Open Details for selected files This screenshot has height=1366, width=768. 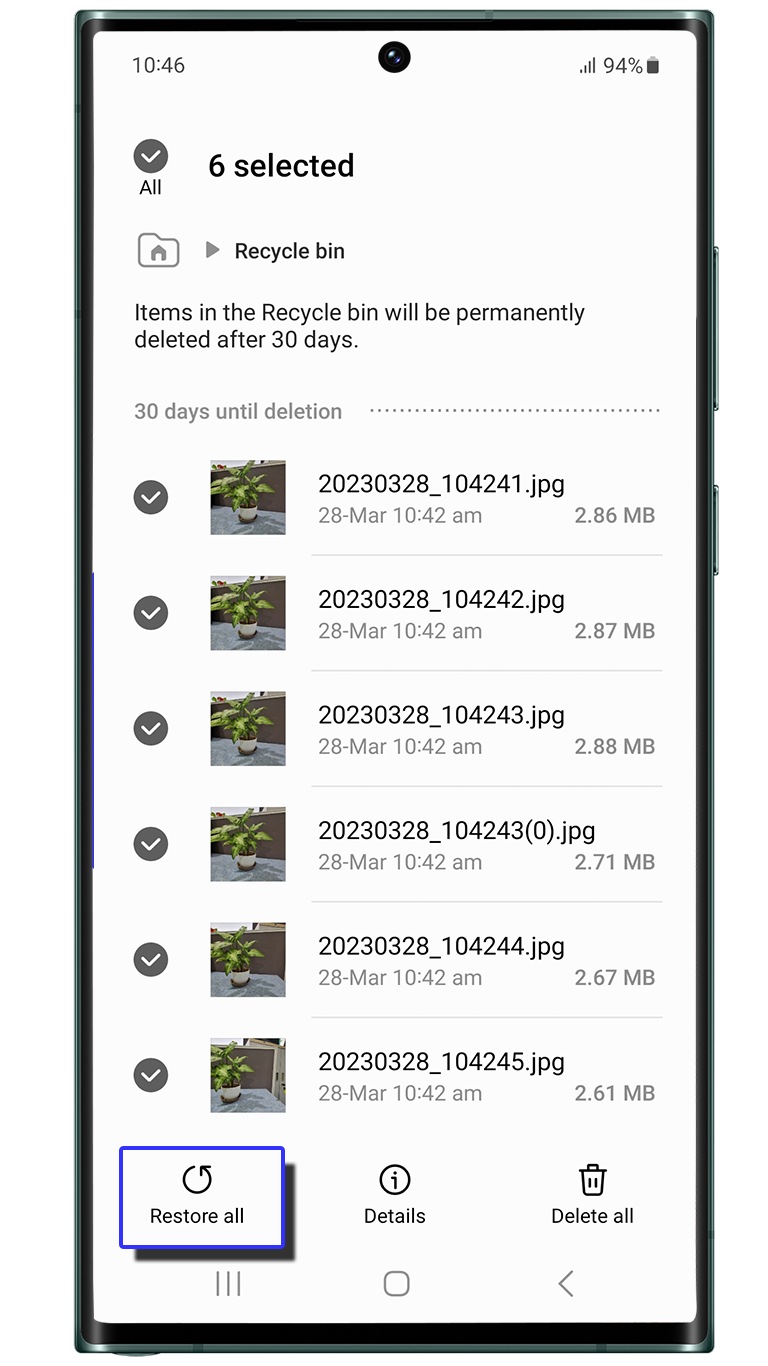(395, 1197)
